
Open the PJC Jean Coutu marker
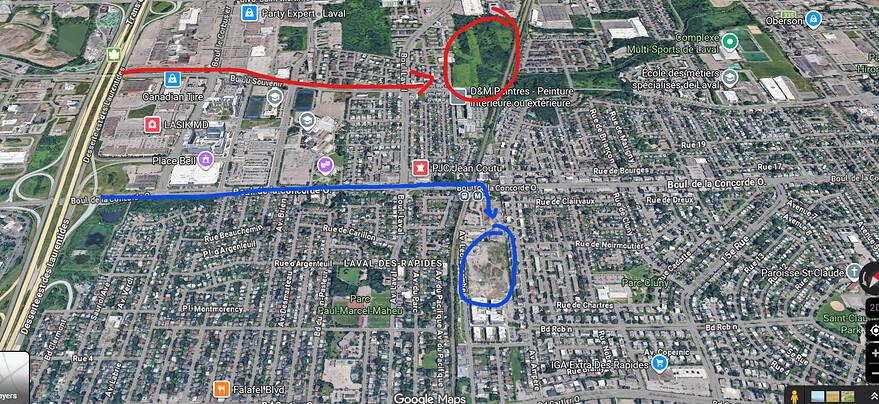click(x=421, y=166)
